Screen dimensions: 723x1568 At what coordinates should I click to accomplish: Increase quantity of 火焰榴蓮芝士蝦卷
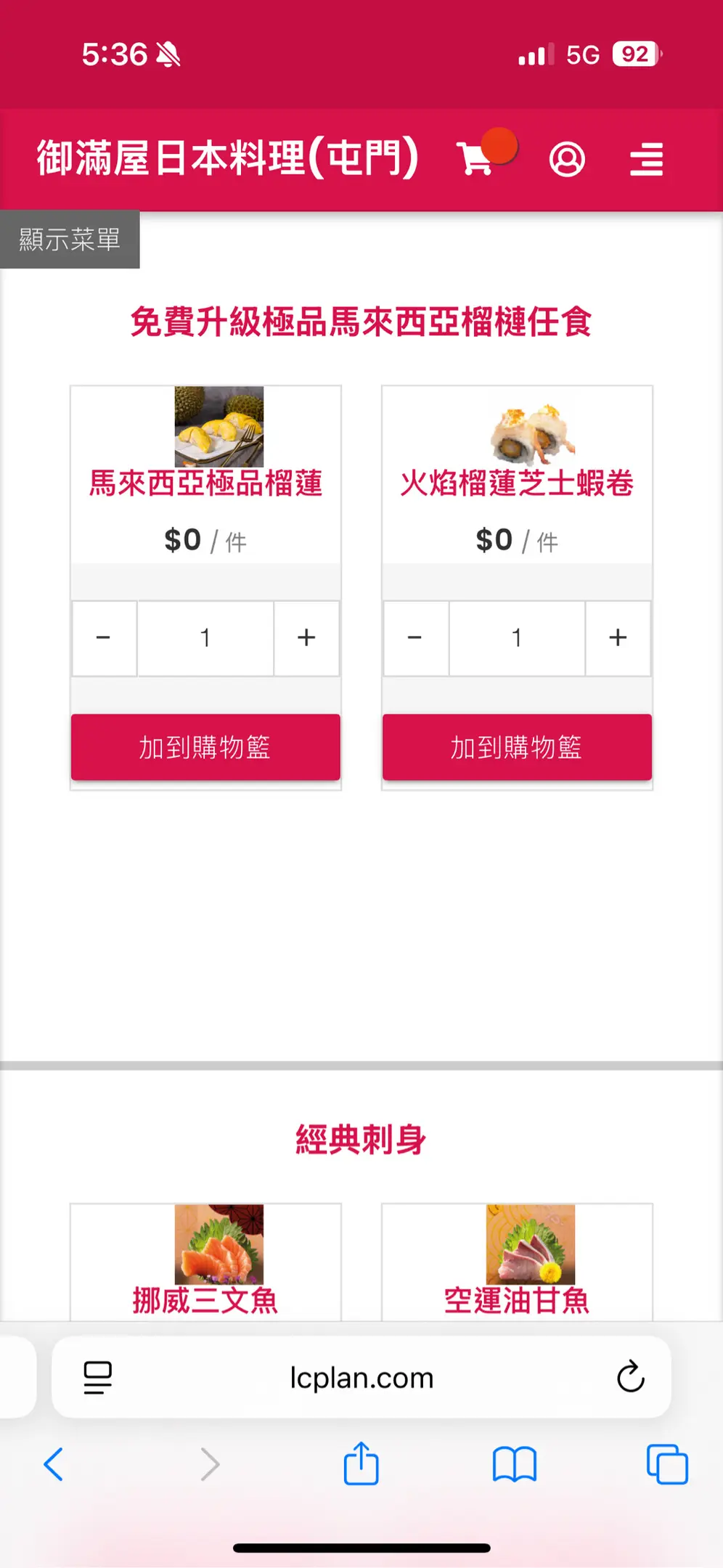618,637
